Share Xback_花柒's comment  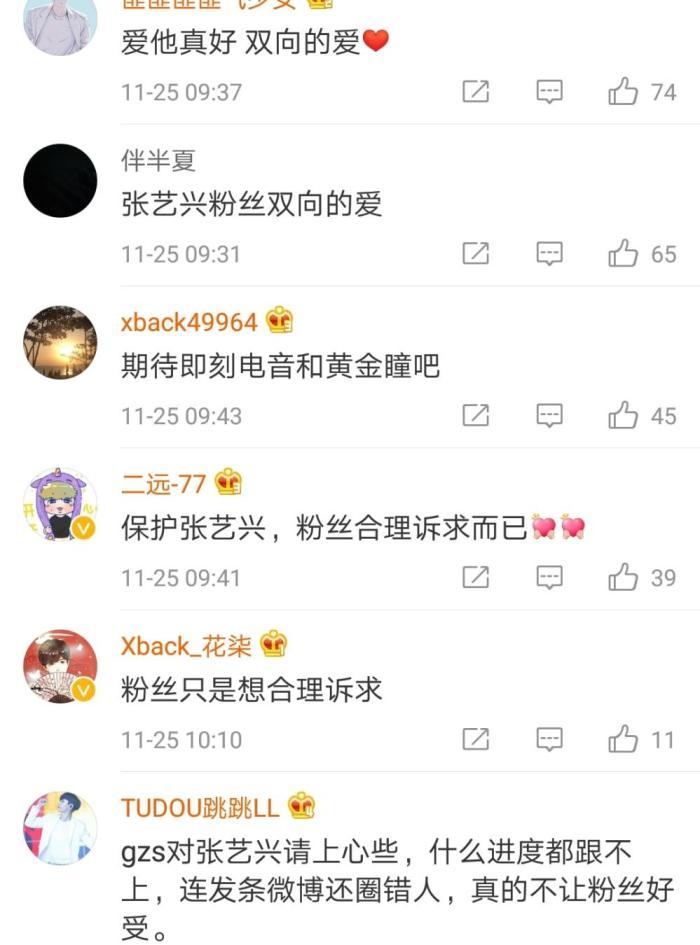point(476,740)
